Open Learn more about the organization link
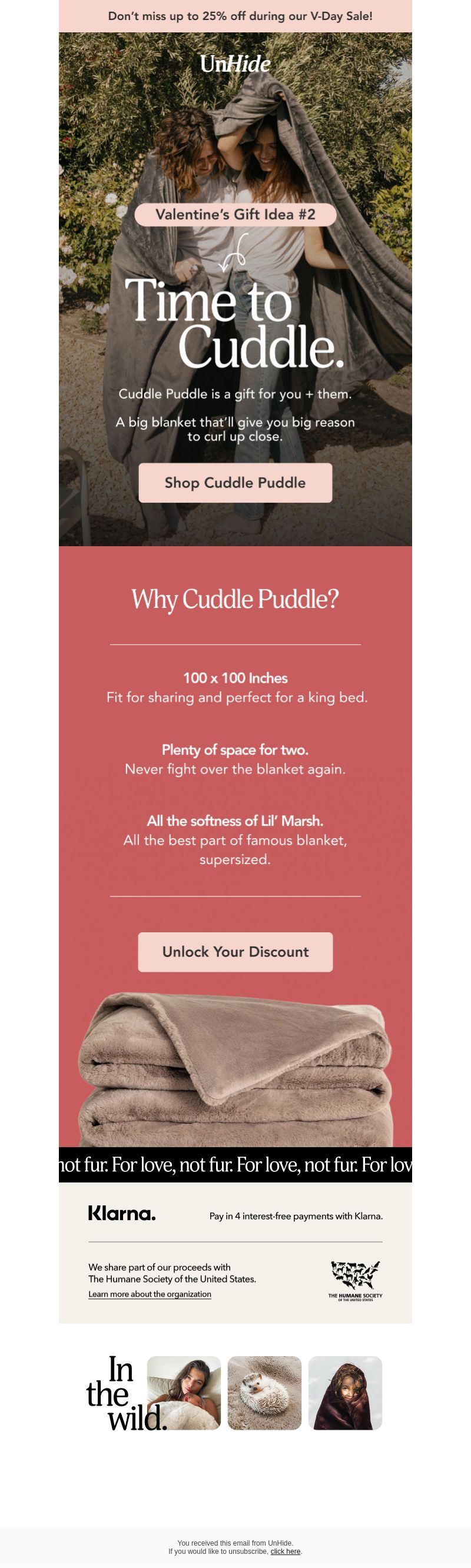Screen dimensions: 471x1568 tap(150, 1294)
